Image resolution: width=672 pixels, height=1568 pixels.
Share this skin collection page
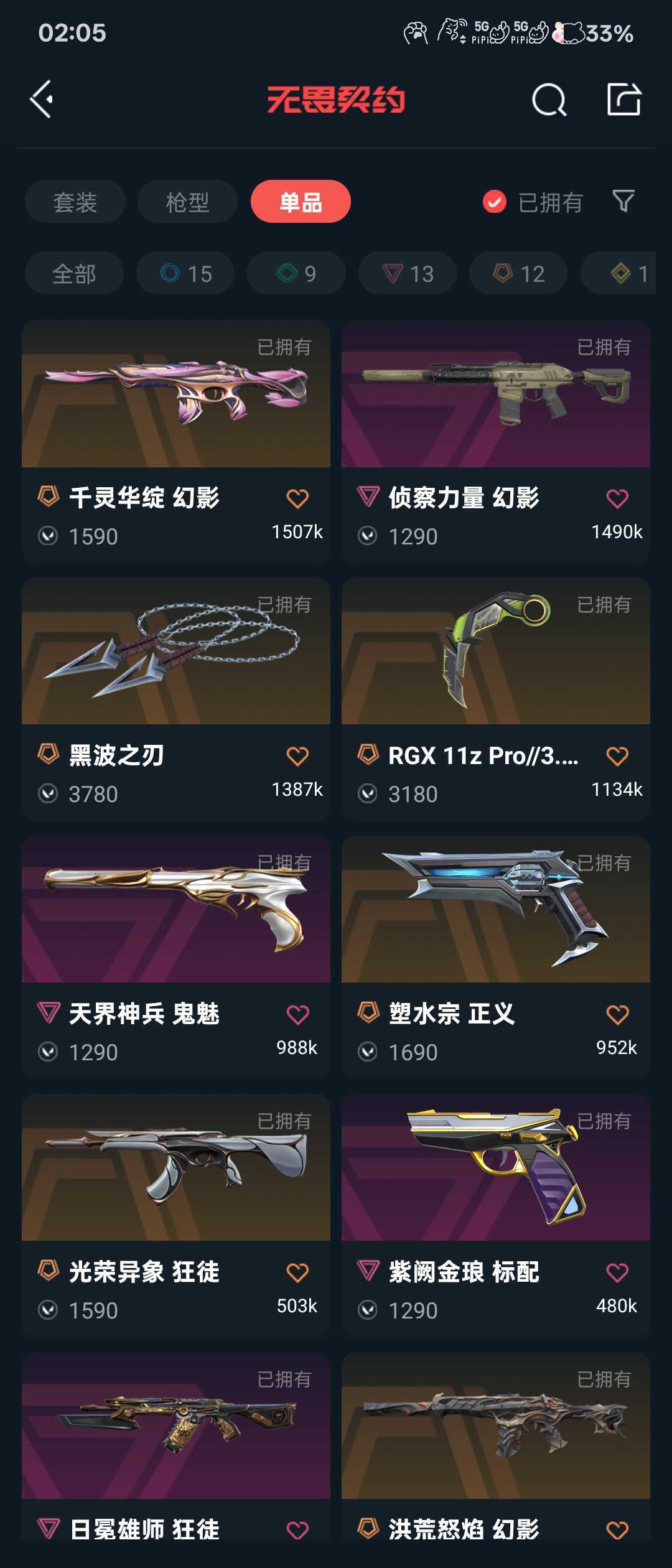pos(623,100)
